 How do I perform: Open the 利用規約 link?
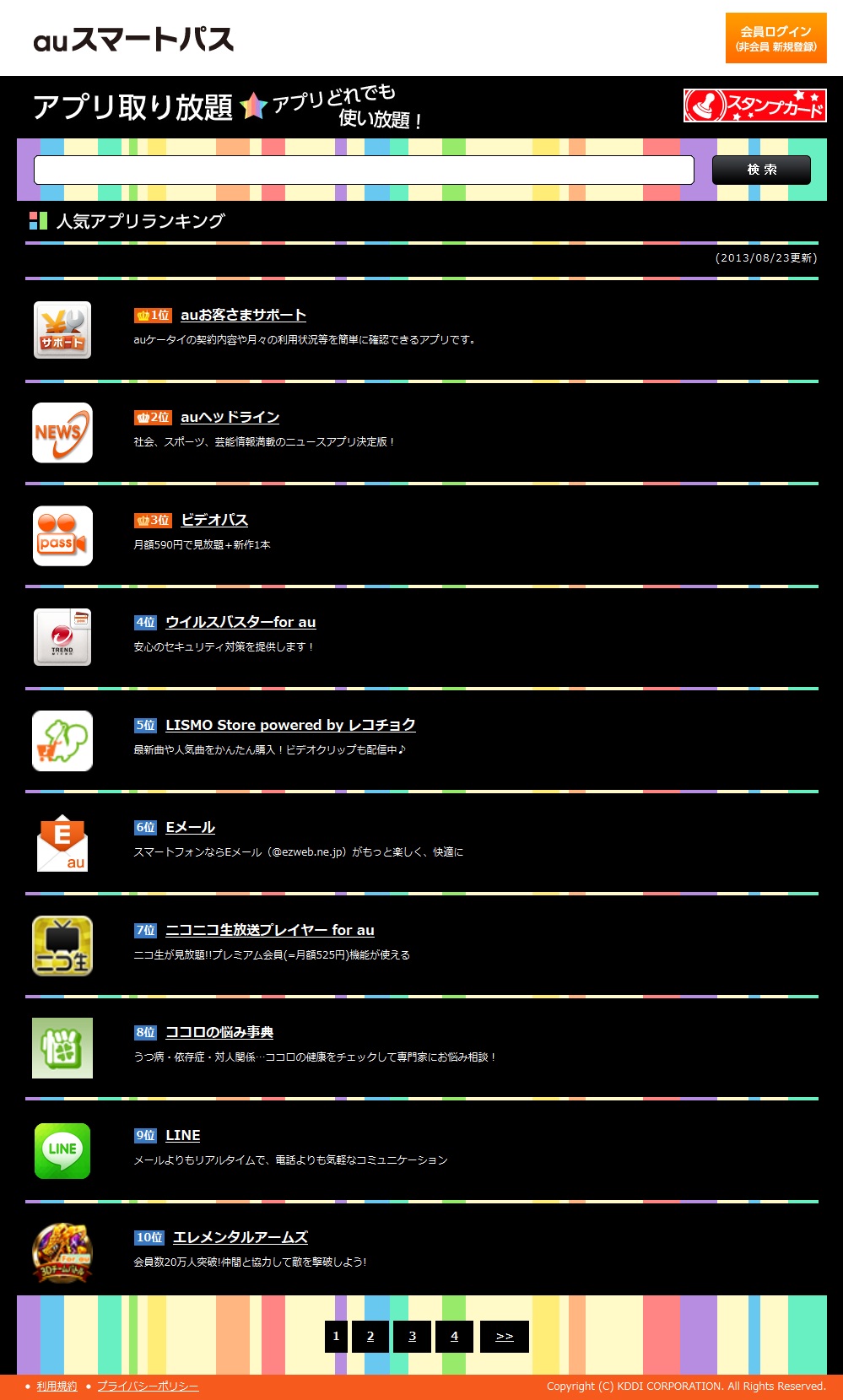[x=57, y=1386]
